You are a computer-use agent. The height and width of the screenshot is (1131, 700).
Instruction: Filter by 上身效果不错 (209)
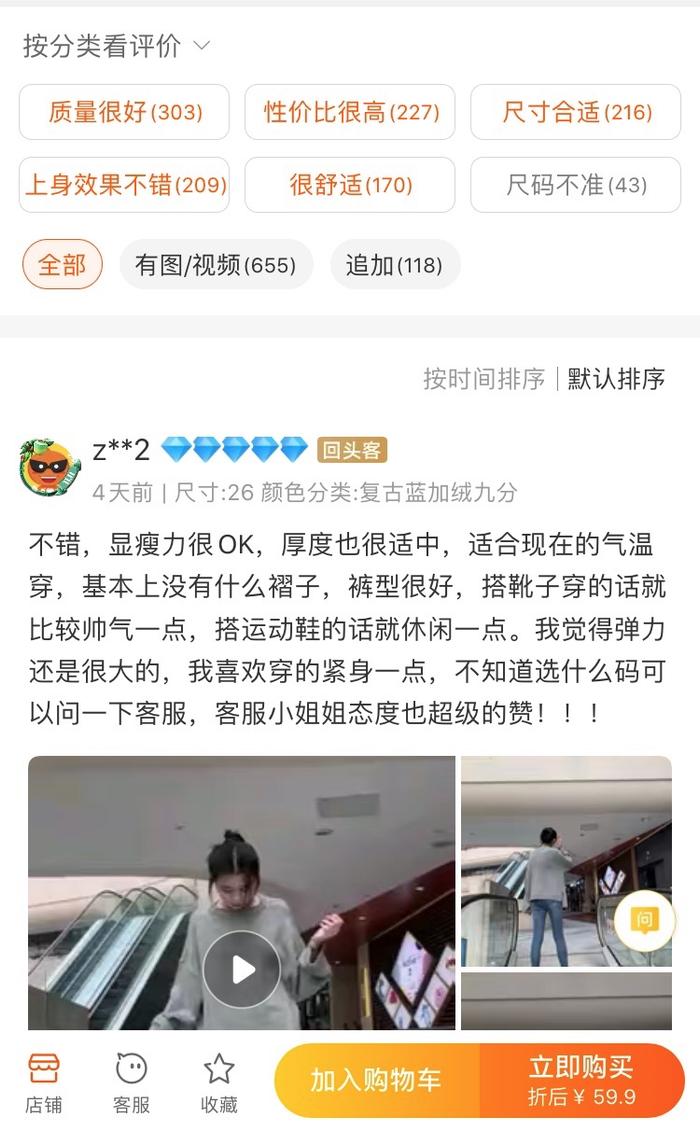coord(124,185)
